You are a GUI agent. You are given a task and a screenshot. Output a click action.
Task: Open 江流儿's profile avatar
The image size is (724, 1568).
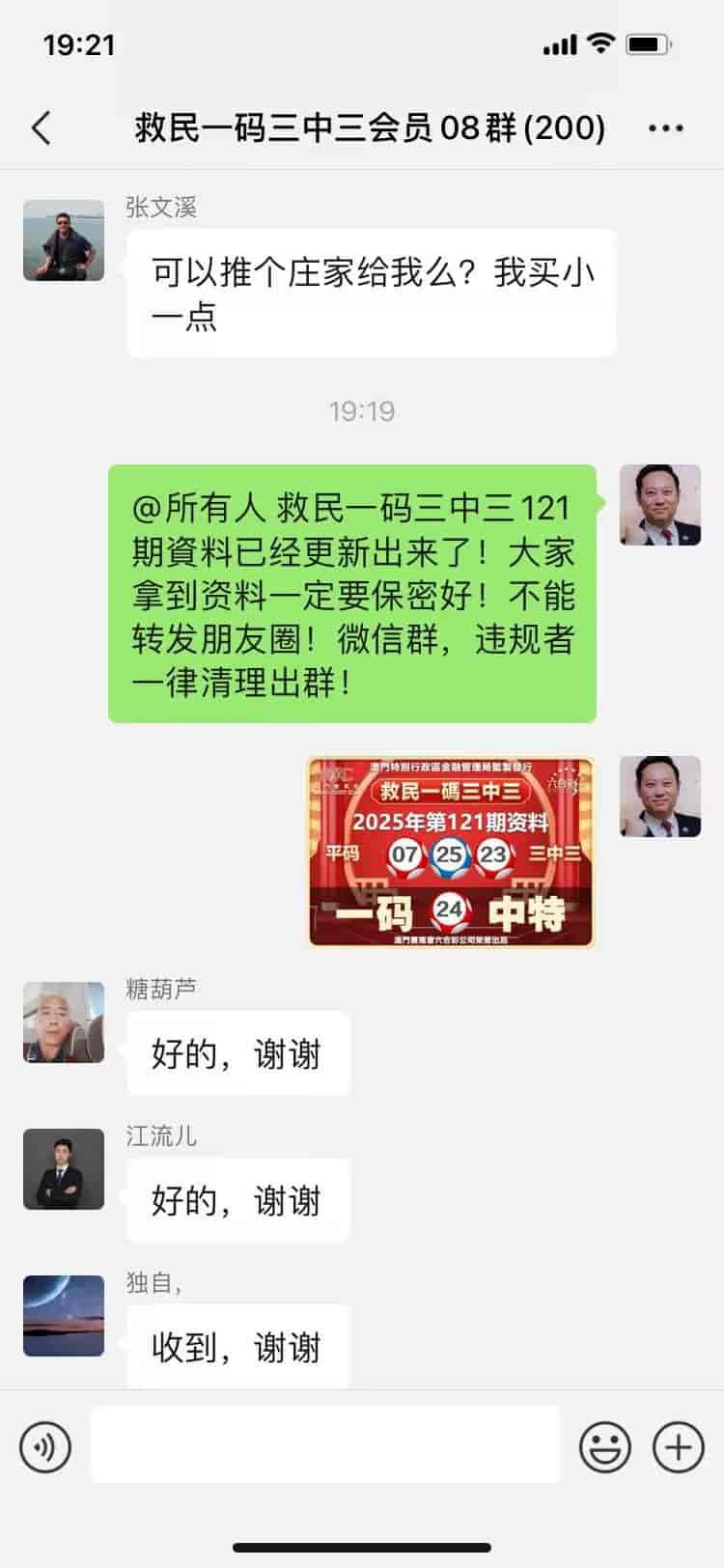coord(64,1169)
